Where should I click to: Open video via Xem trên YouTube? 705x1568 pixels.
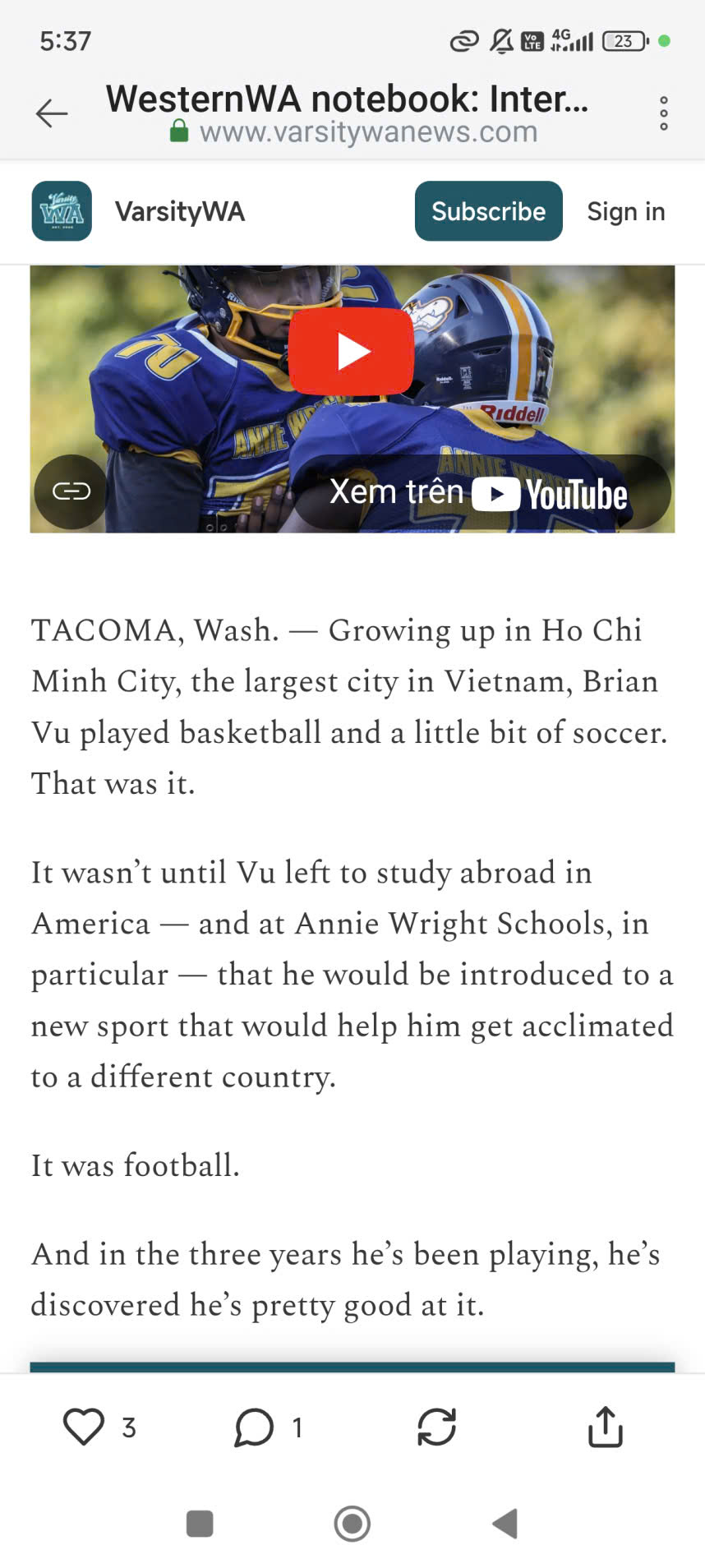[x=480, y=492]
